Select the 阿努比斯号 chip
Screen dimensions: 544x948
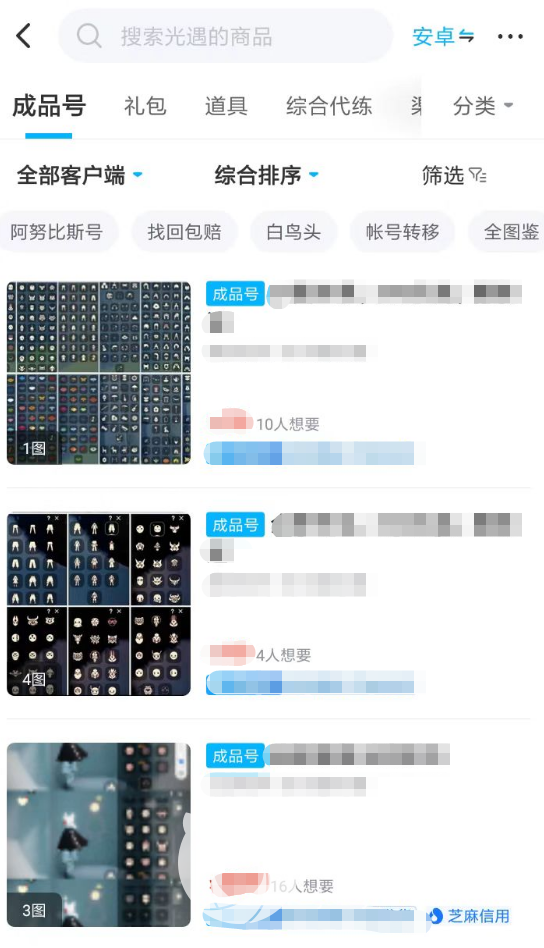(57, 232)
